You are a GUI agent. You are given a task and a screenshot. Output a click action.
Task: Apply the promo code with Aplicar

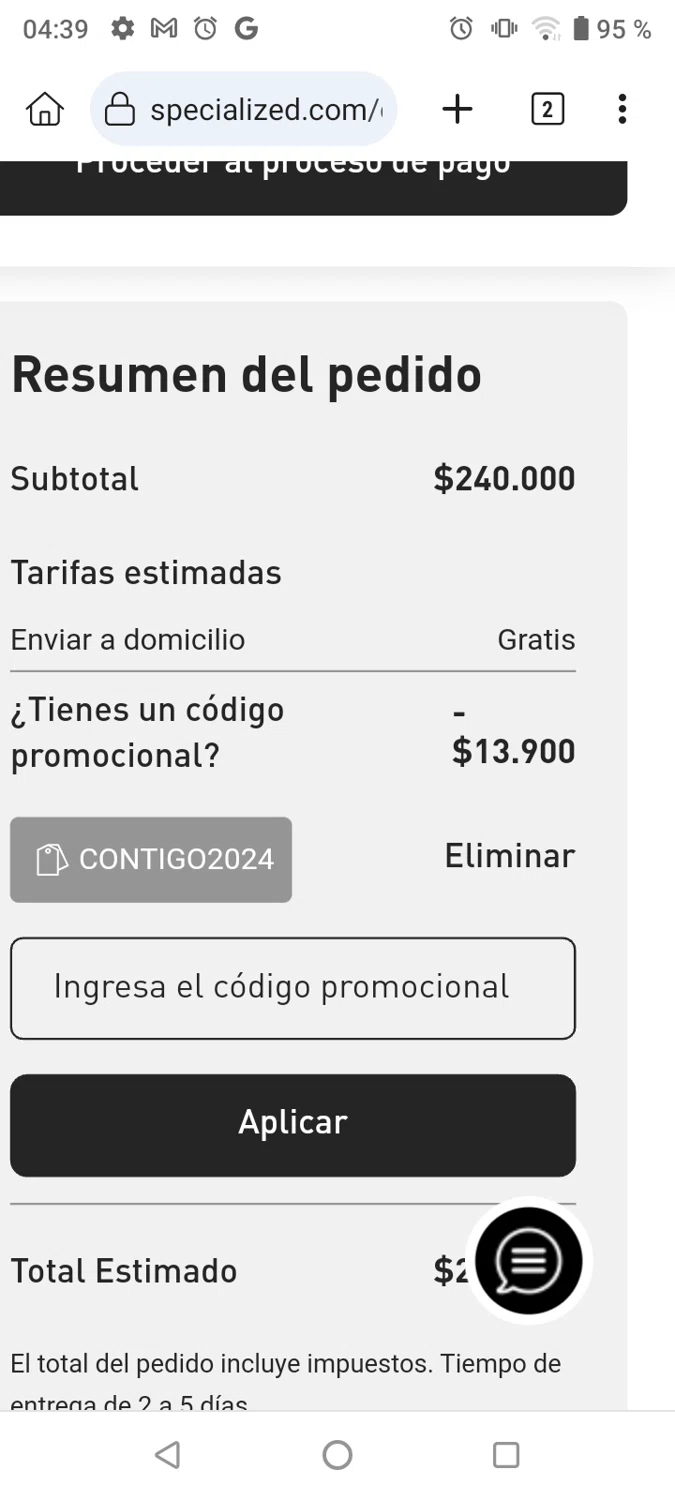click(x=293, y=1124)
